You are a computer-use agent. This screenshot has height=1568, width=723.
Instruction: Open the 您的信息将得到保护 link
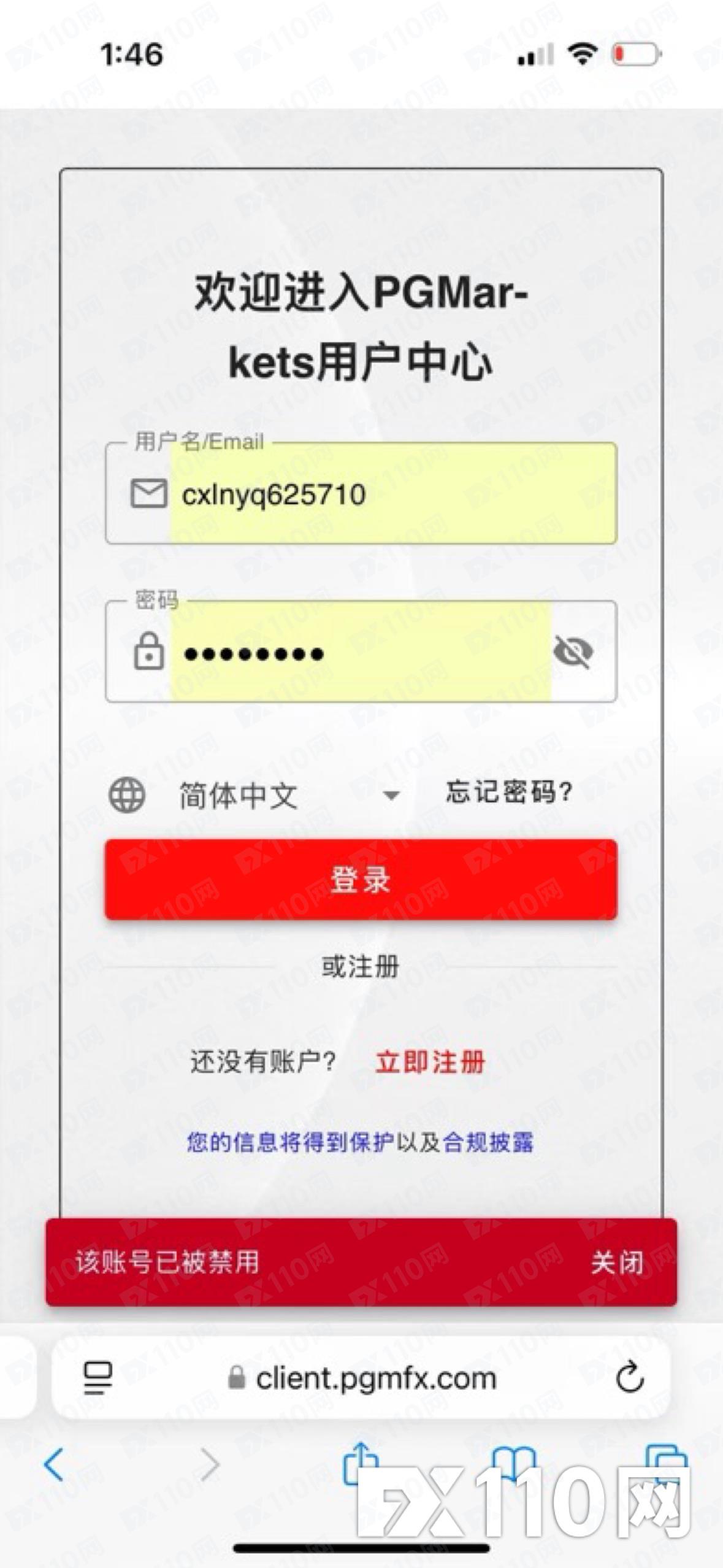pos(289,1142)
